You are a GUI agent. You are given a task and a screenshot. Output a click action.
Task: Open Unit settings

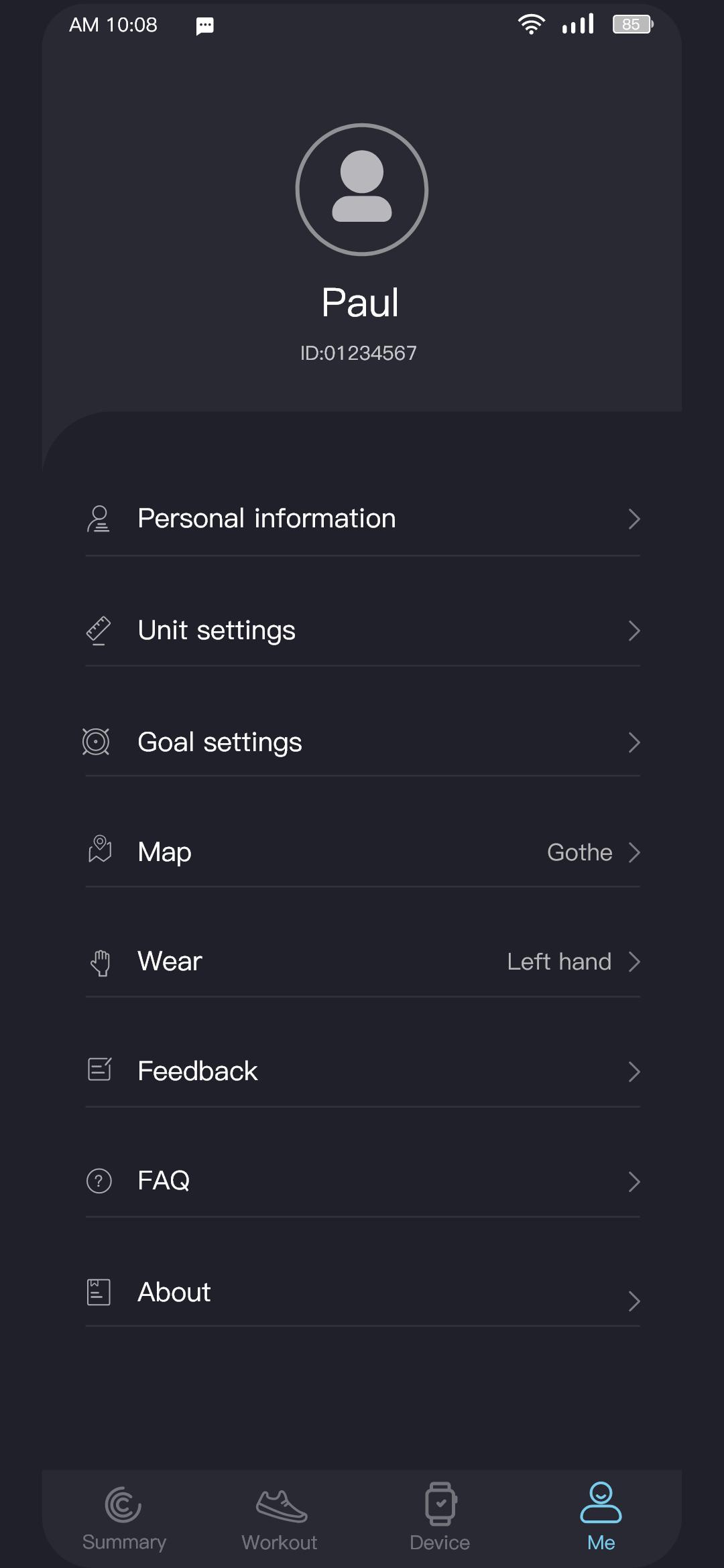[363, 631]
